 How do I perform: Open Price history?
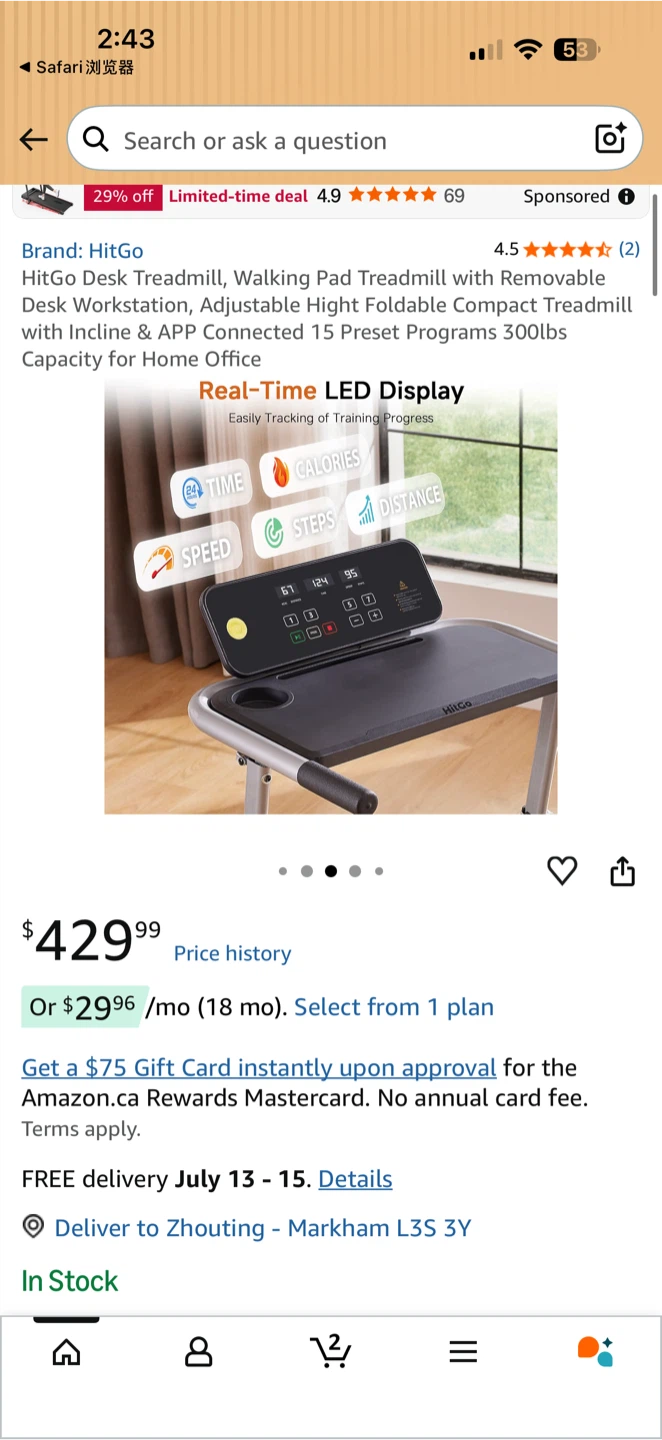tap(232, 953)
